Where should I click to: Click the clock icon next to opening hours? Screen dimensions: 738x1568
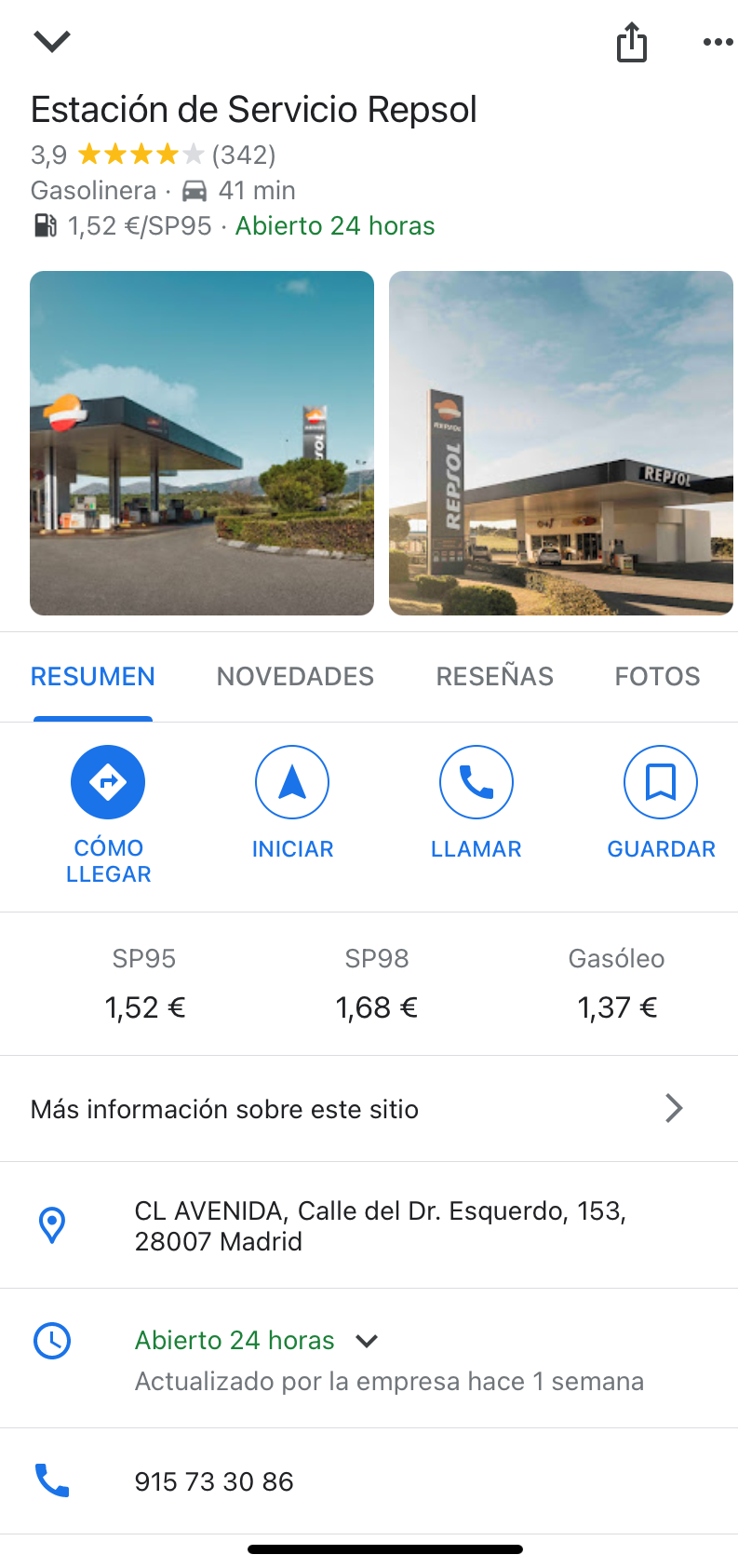[53, 1341]
